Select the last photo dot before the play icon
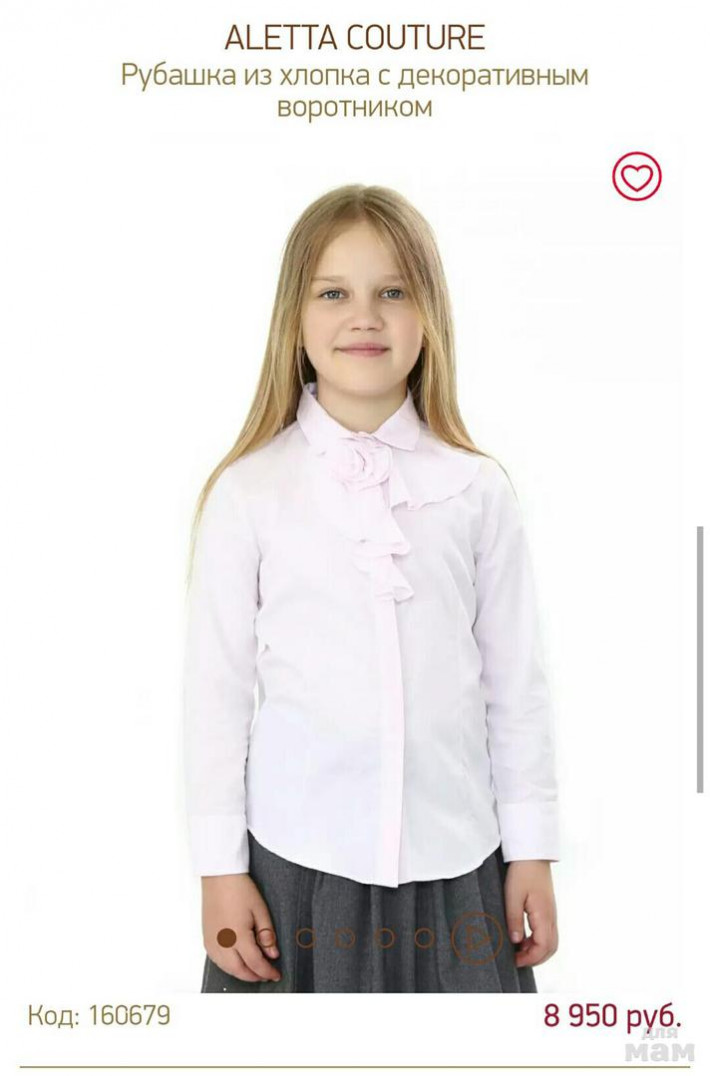The width and height of the screenshot is (710, 1076). (424, 937)
